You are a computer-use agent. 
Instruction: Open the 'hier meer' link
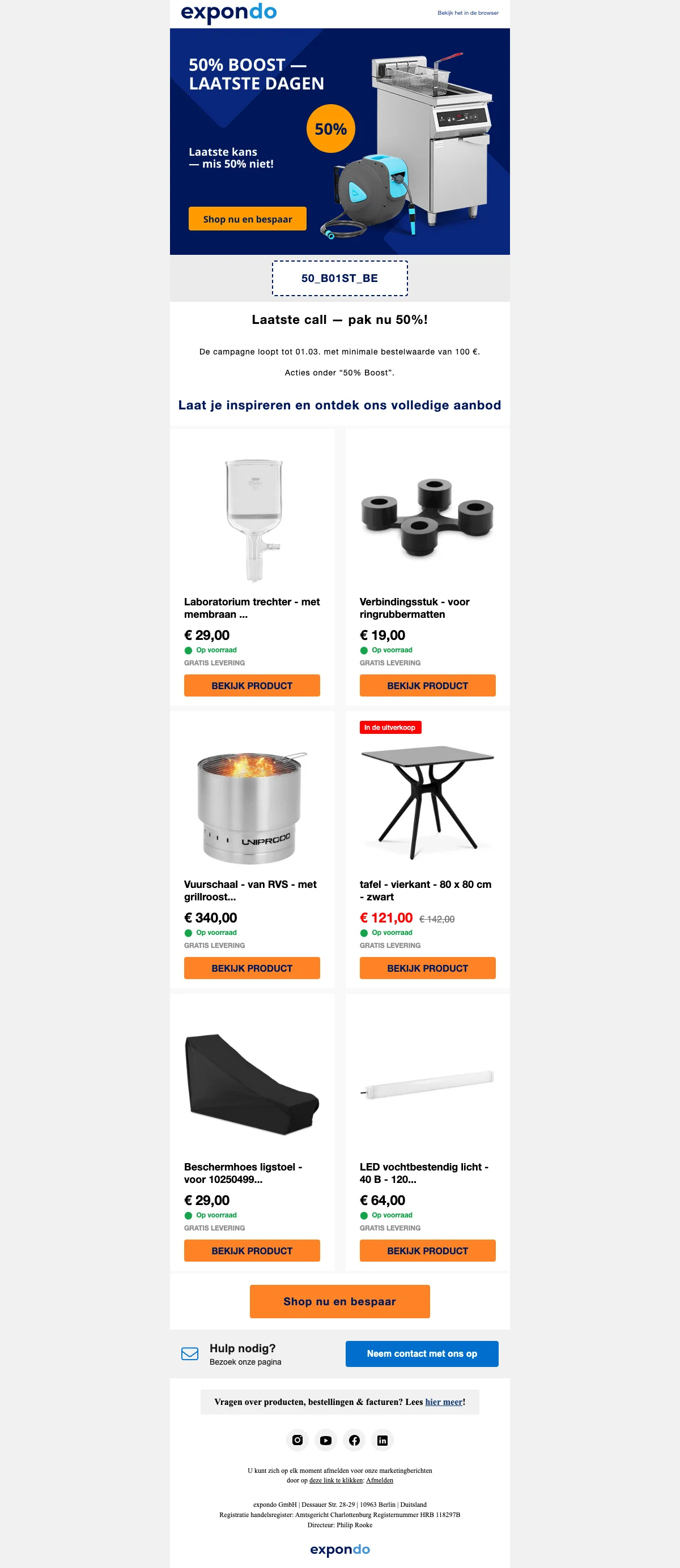(x=444, y=1402)
